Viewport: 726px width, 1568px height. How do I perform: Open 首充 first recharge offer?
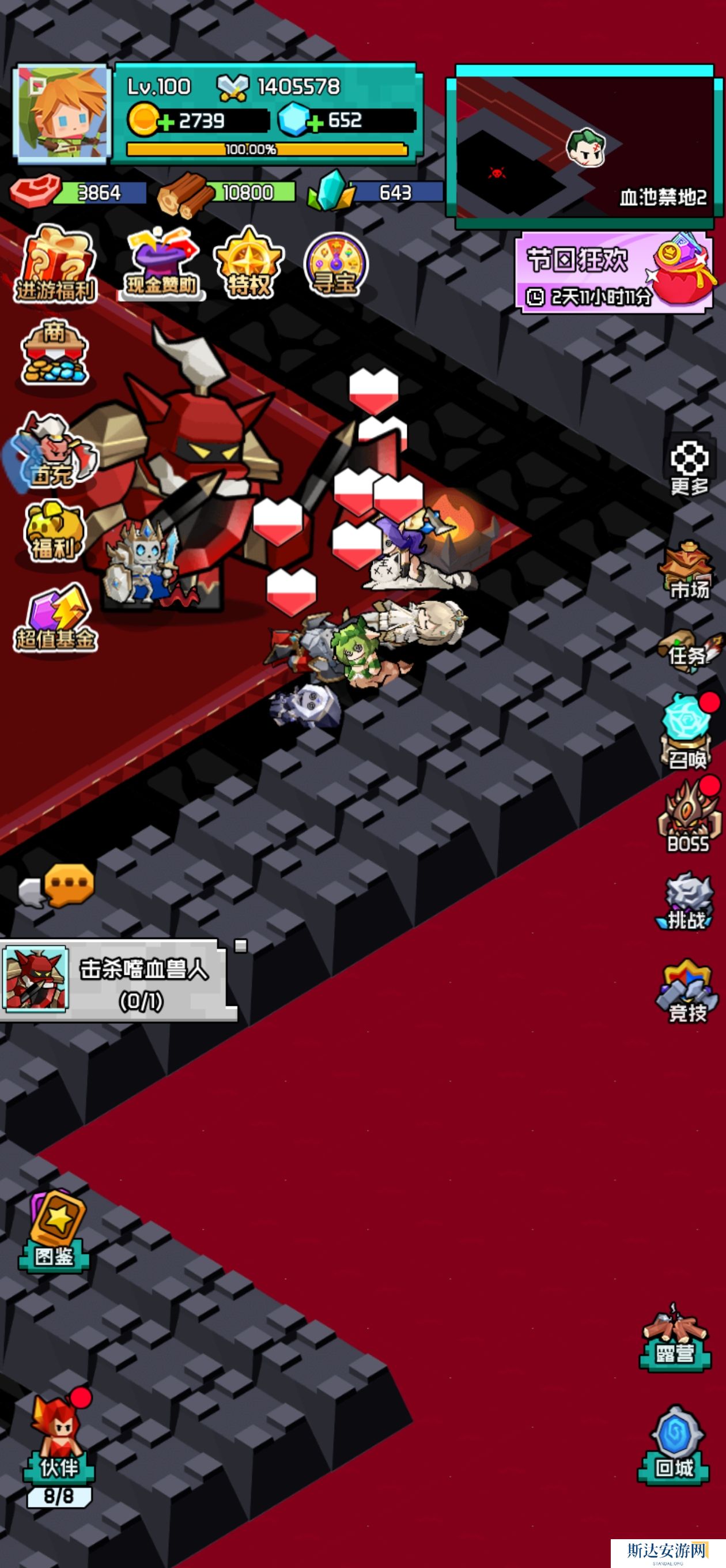pos(52,451)
